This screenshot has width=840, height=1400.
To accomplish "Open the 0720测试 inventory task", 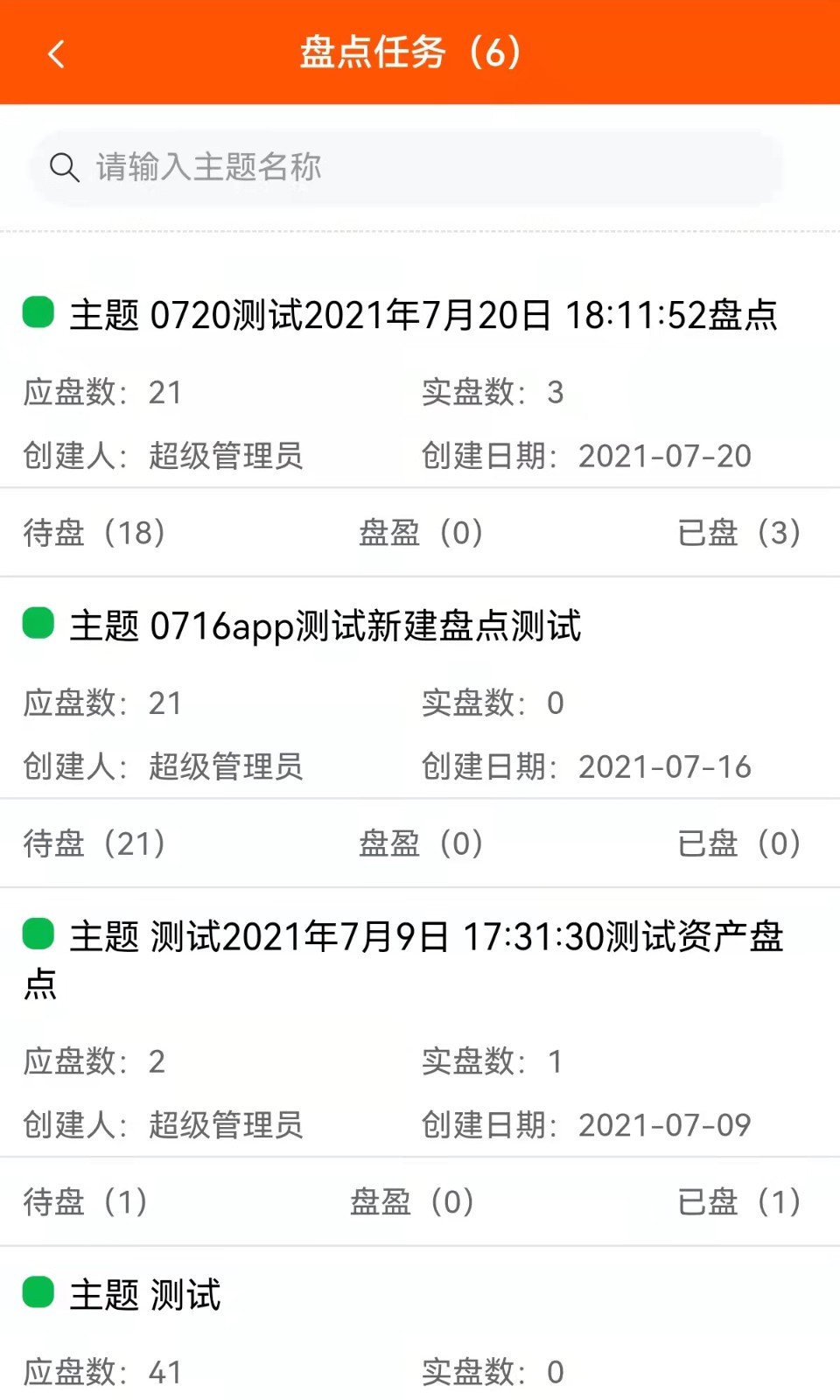I will (x=423, y=315).
